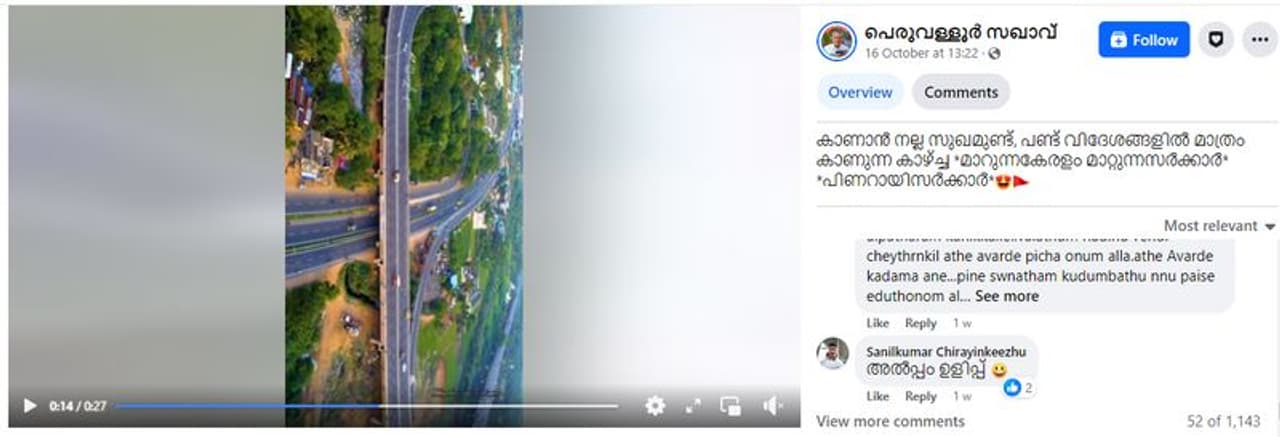Seek on the video progress bar

[366, 406]
